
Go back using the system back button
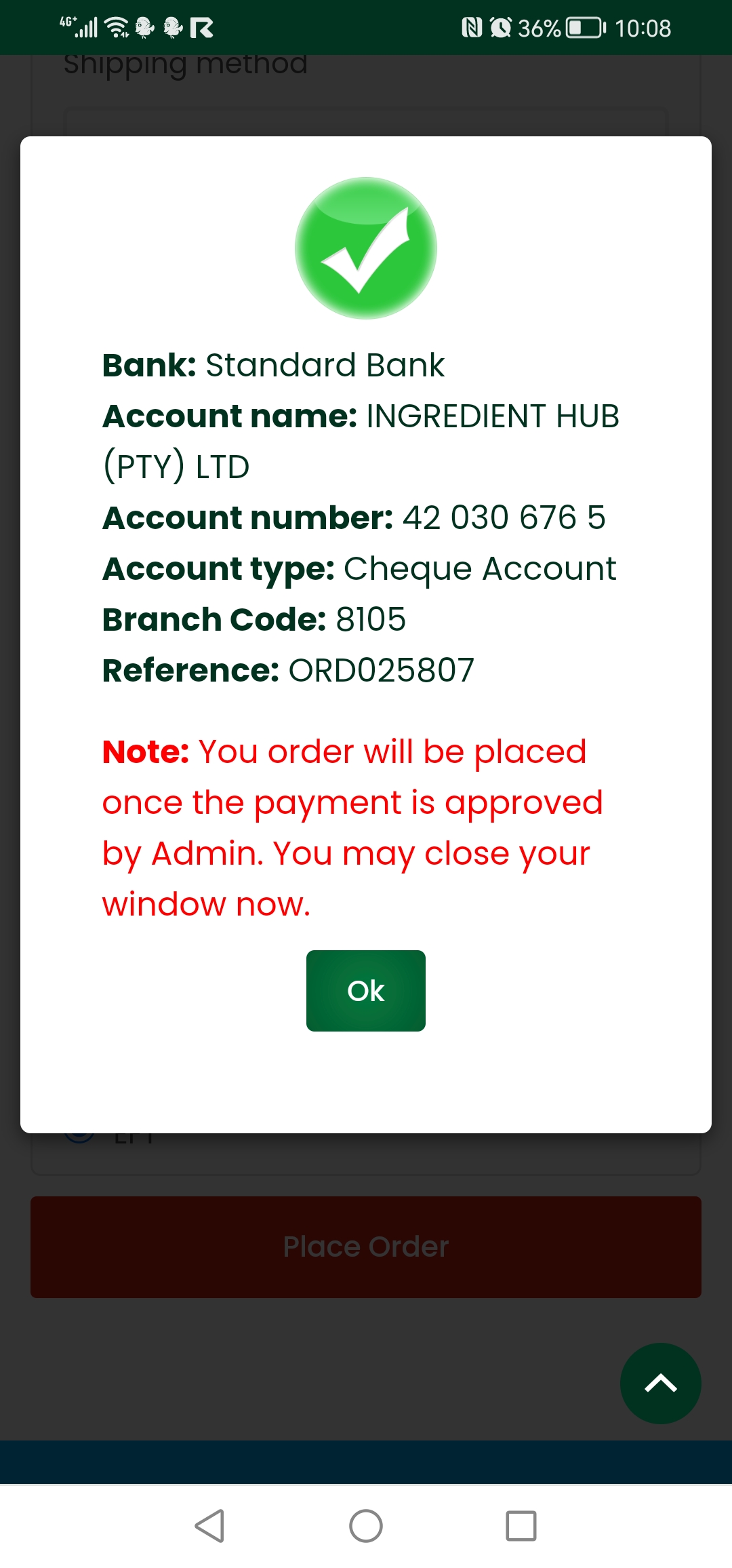pos(209,1526)
